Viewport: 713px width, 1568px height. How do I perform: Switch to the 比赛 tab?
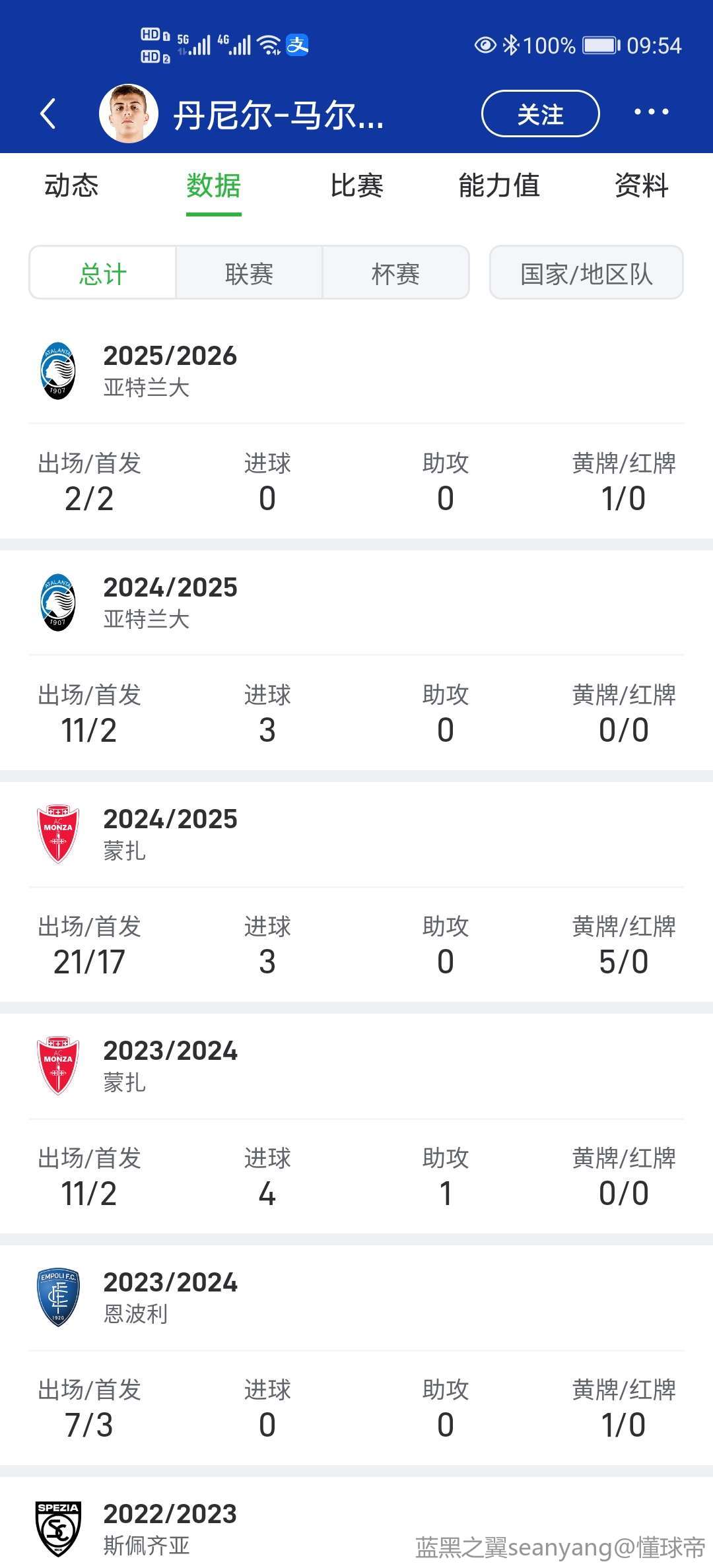[356, 185]
